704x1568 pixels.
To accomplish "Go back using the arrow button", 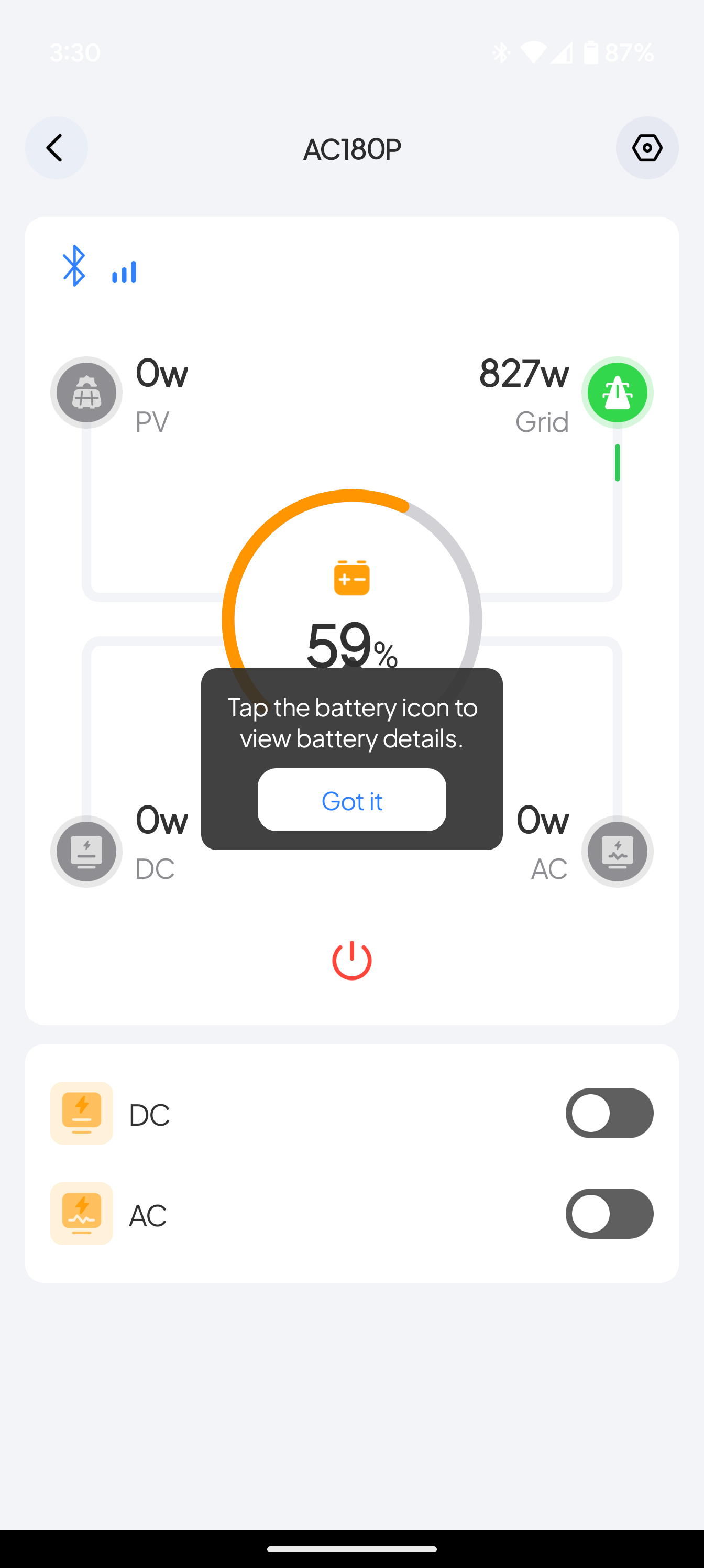I will (56, 148).
